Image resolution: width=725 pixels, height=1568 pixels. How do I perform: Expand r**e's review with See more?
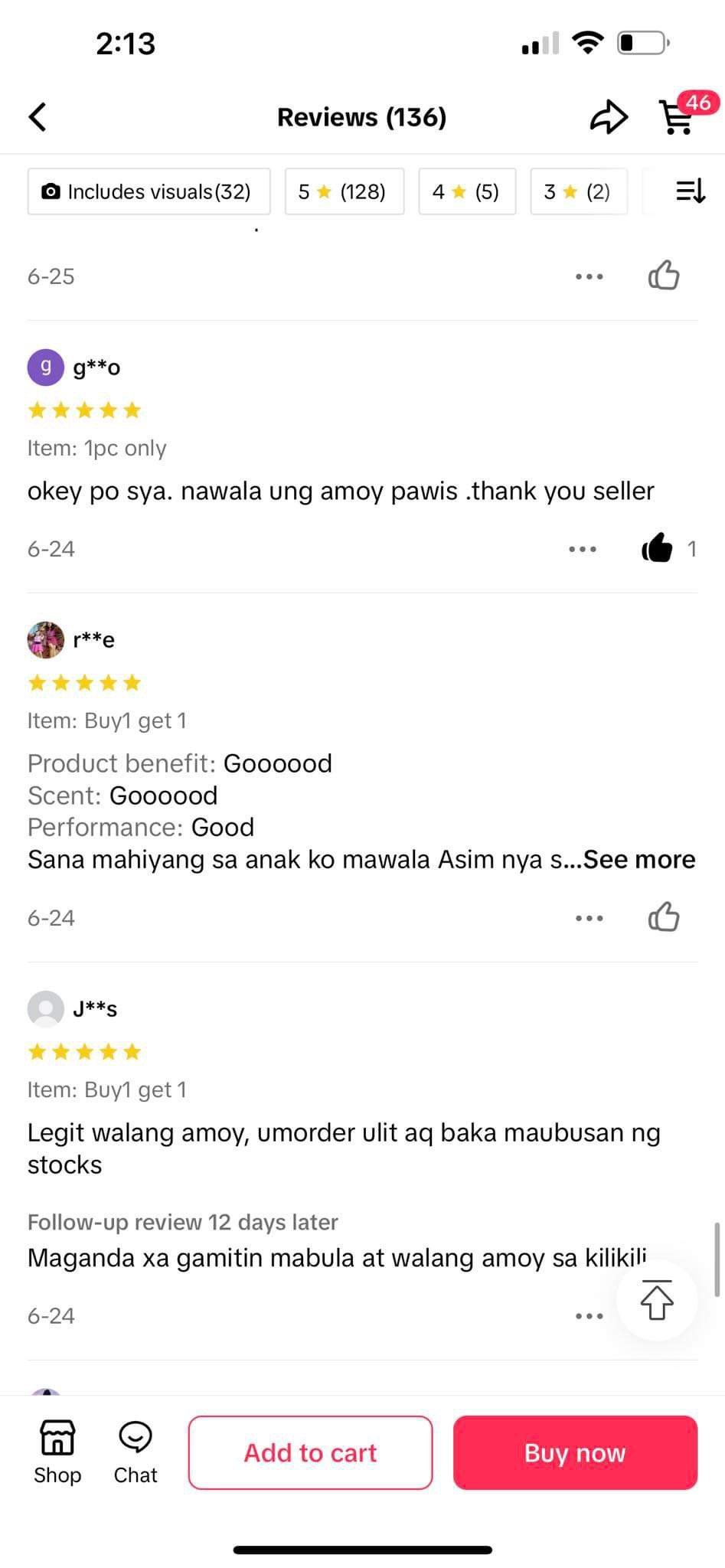point(639,859)
